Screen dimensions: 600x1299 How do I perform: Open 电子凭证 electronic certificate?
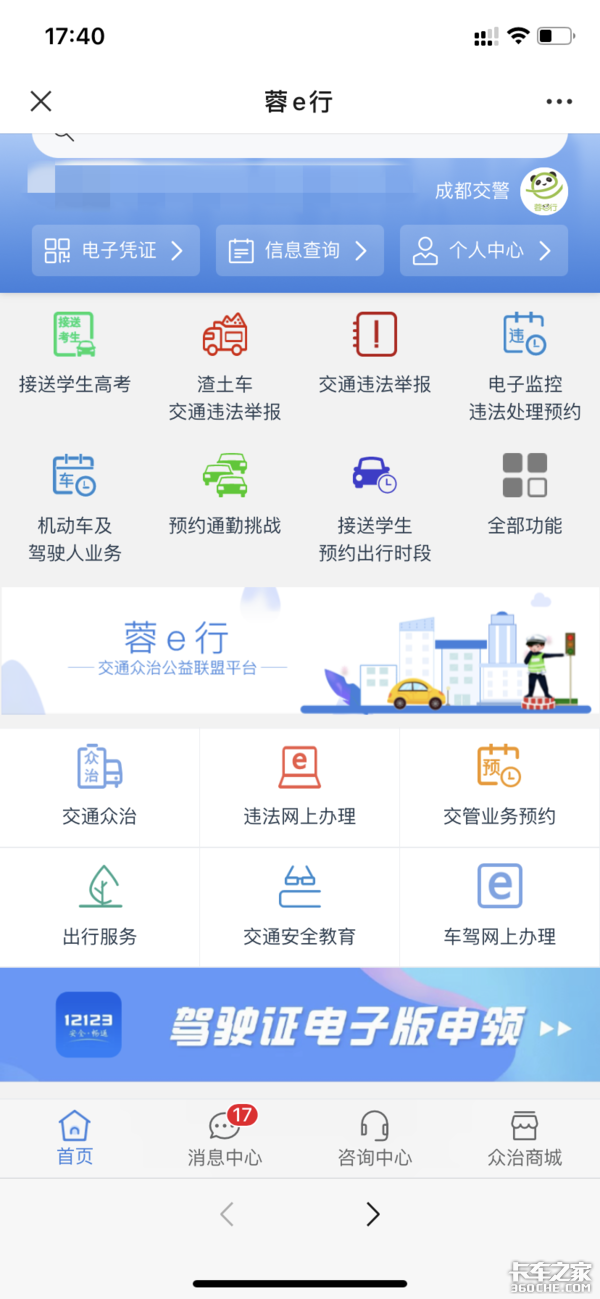[116, 250]
